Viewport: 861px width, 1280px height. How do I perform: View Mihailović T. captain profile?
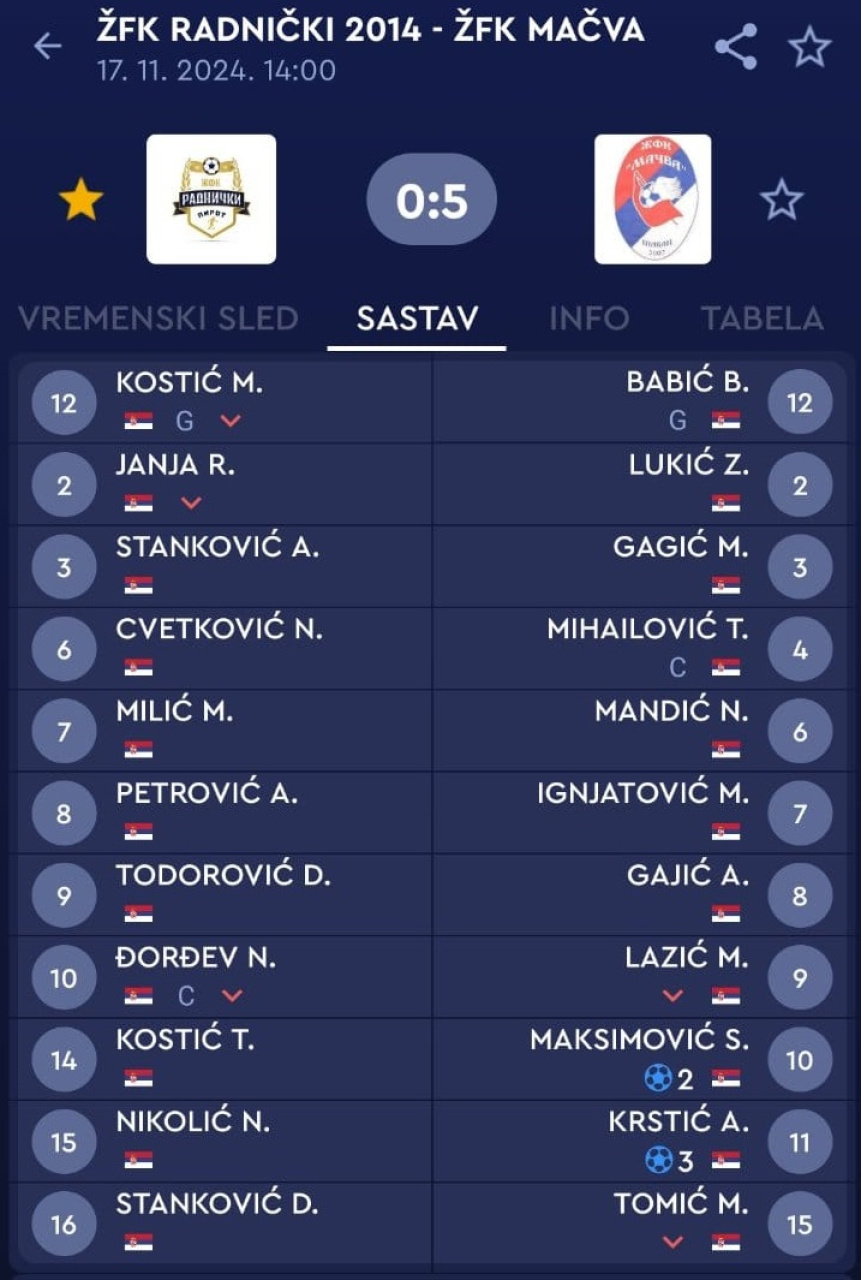tap(647, 629)
